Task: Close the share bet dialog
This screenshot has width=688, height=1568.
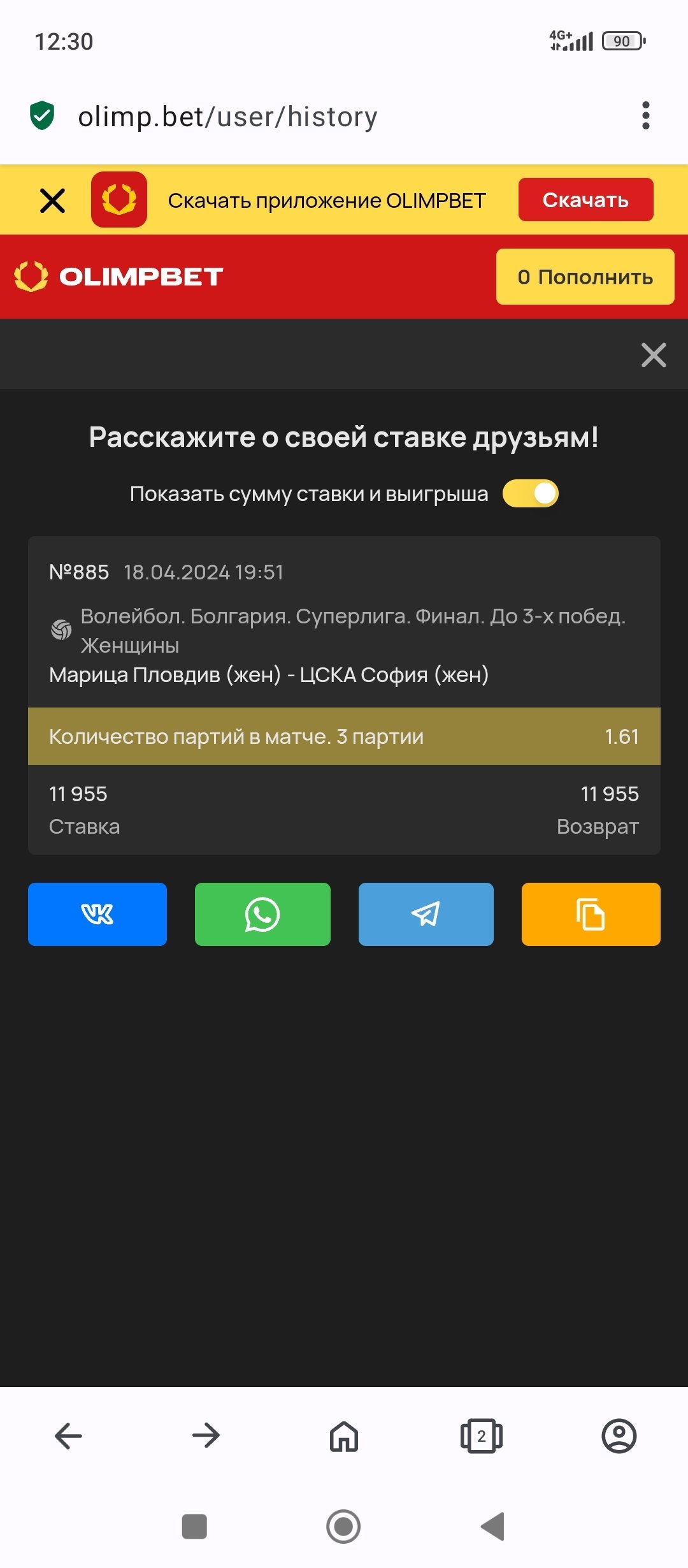Action: point(654,355)
